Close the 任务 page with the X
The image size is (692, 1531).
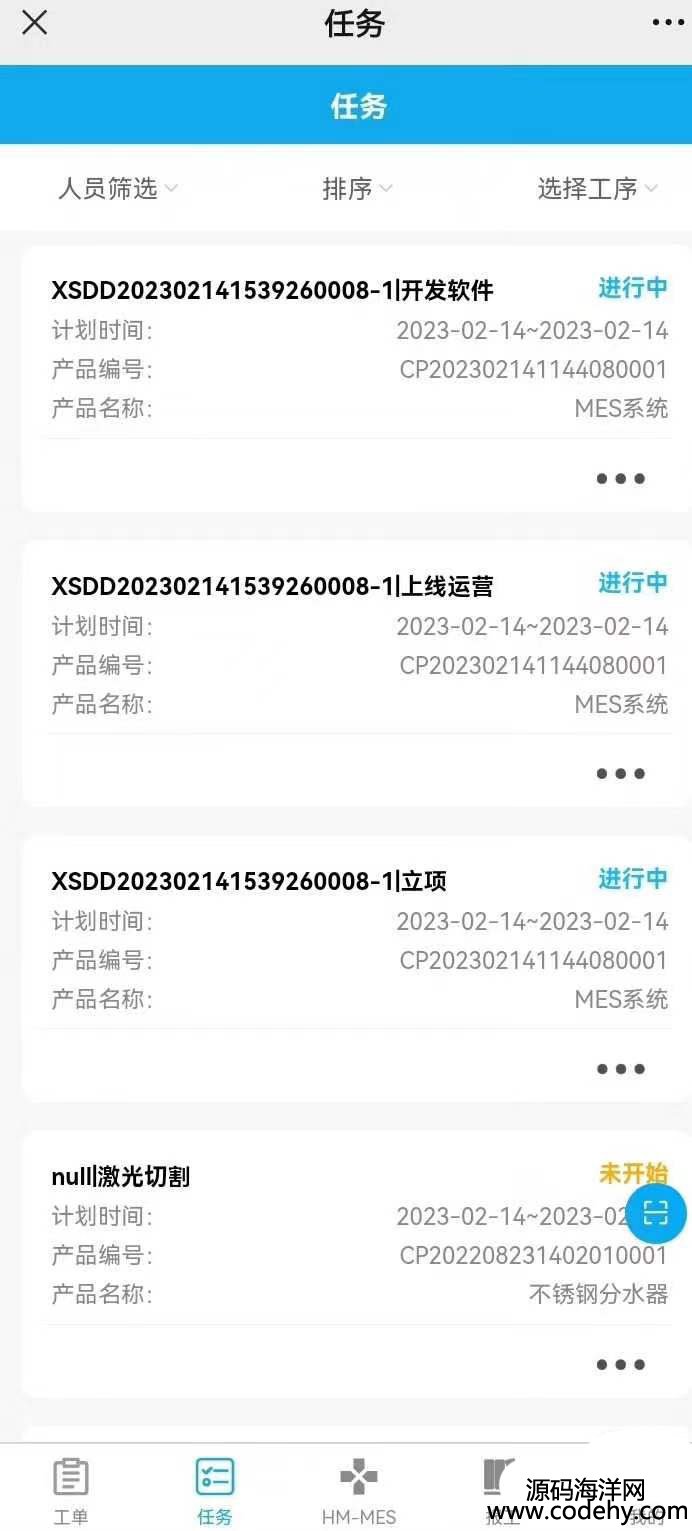pos(34,23)
